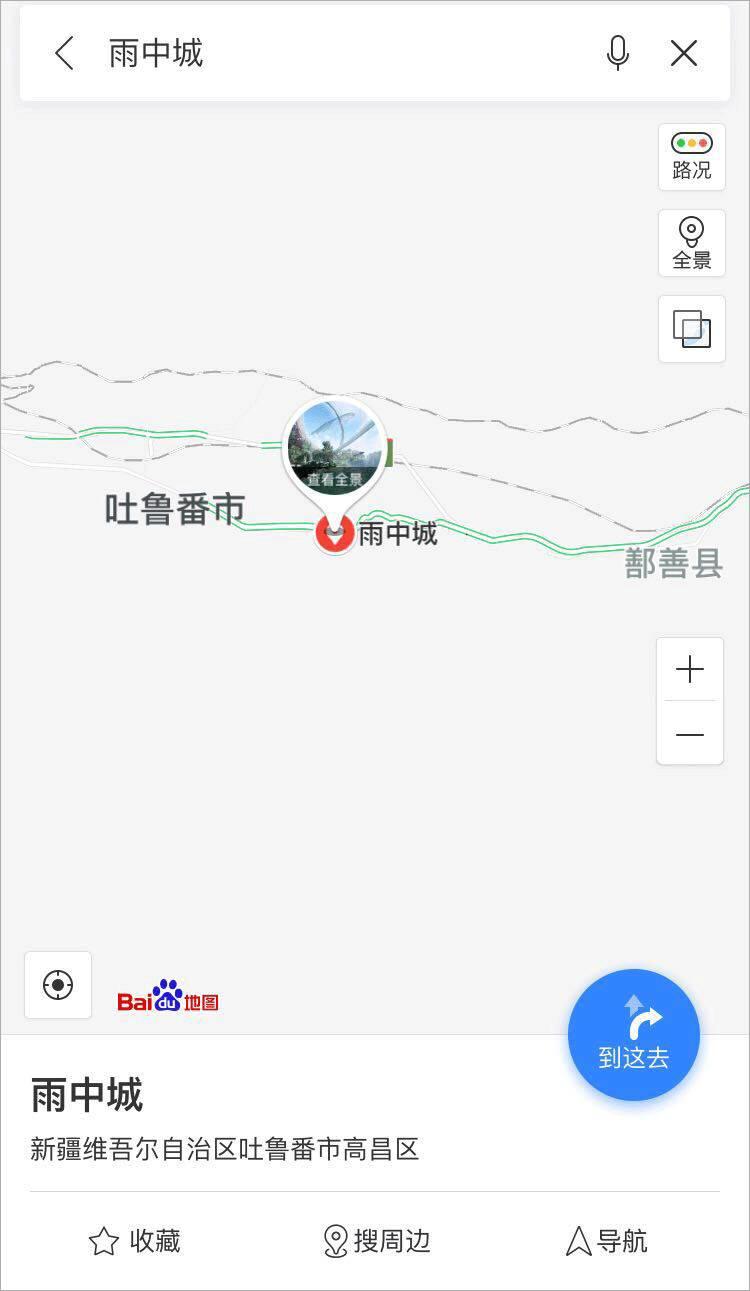This screenshot has height=1291, width=750.
Task: Open the map layers selector
Action: pyautogui.click(x=692, y=329)
